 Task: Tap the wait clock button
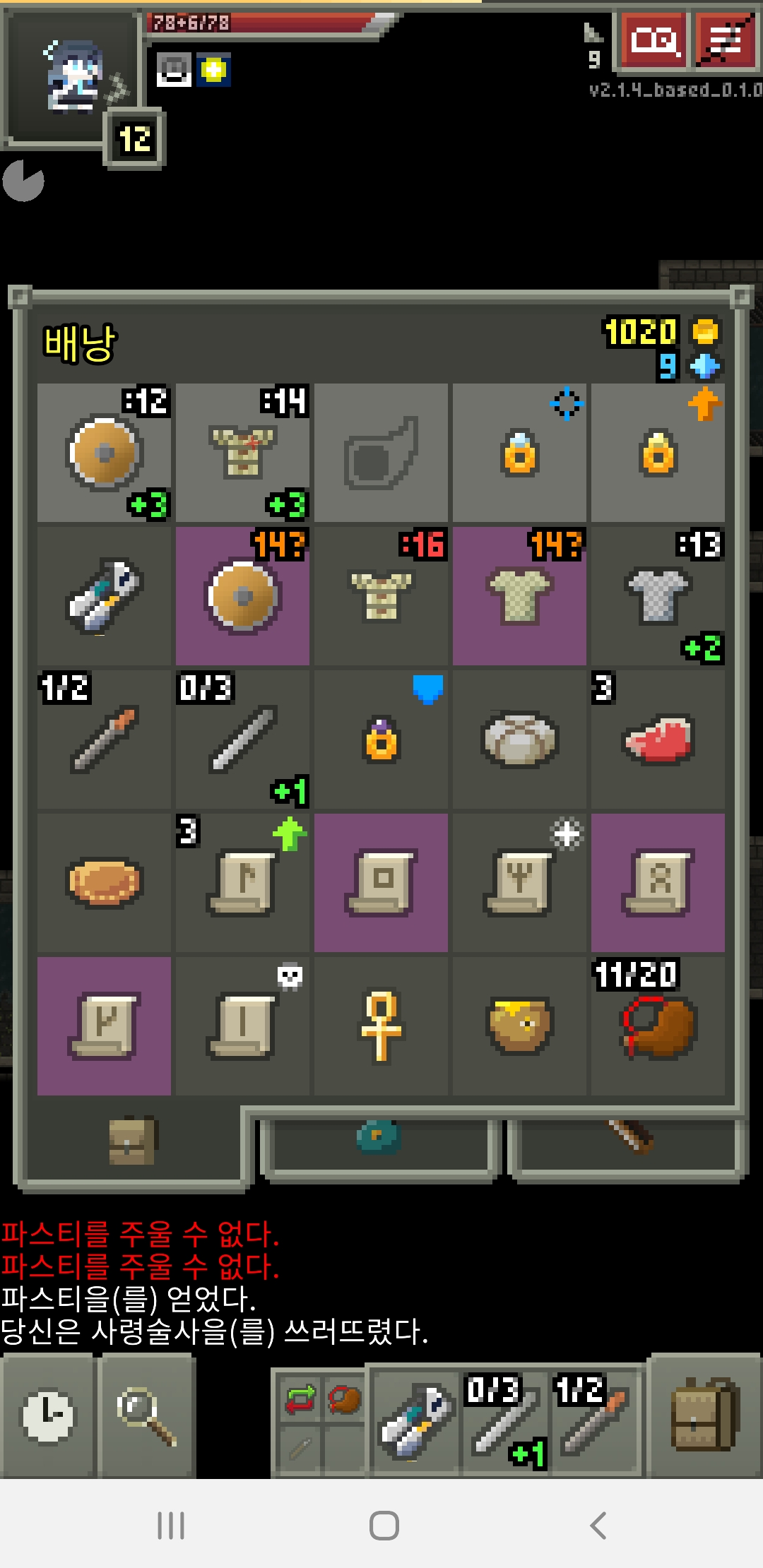pyautogui.click(x=47, y=1415)
